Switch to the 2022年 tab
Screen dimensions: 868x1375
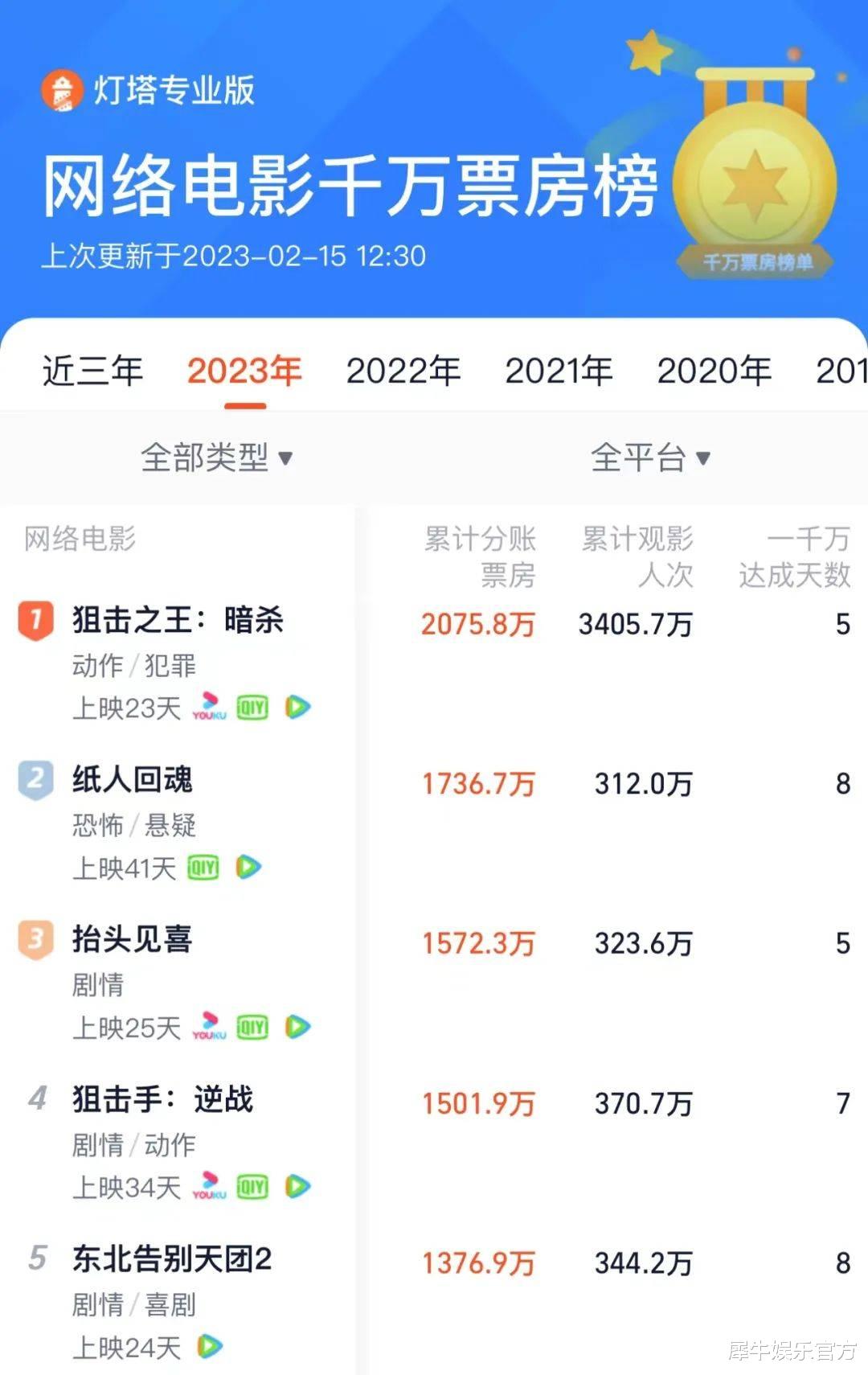403,371
